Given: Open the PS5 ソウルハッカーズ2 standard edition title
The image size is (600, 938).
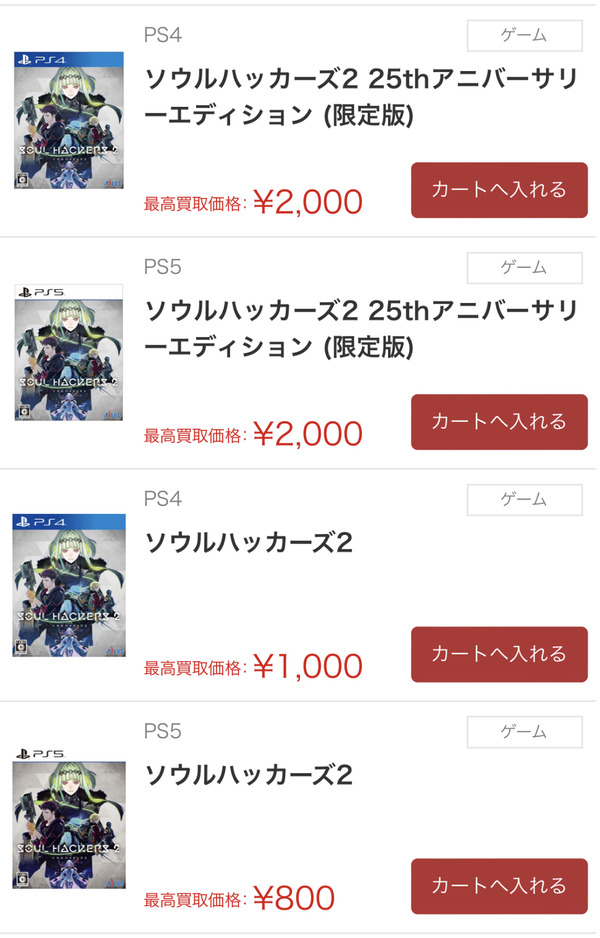Looking at the screenshot, I should 248,775.
